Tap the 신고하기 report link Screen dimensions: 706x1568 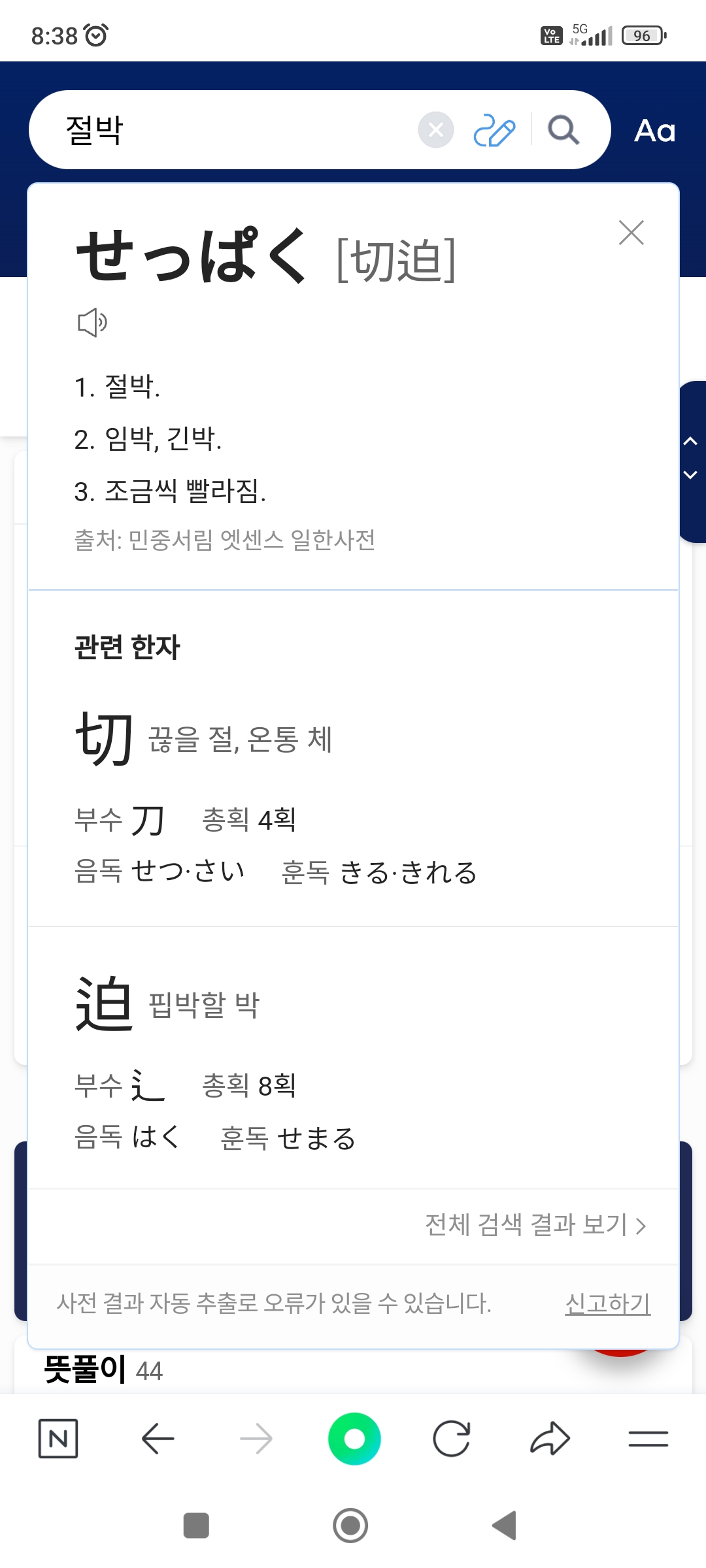click(607, 1303)
